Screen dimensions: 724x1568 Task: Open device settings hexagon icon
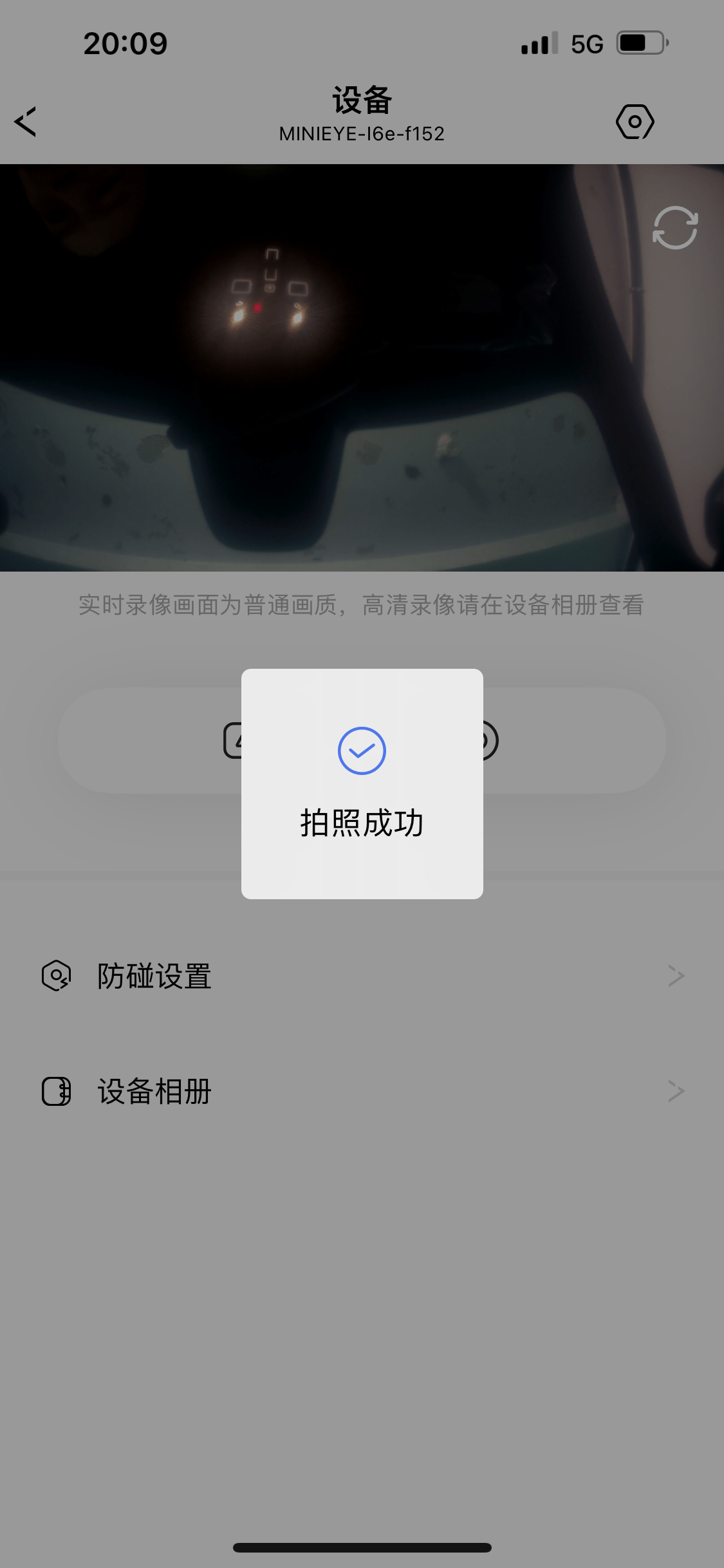pyautogui.click(x=635, y=122)
